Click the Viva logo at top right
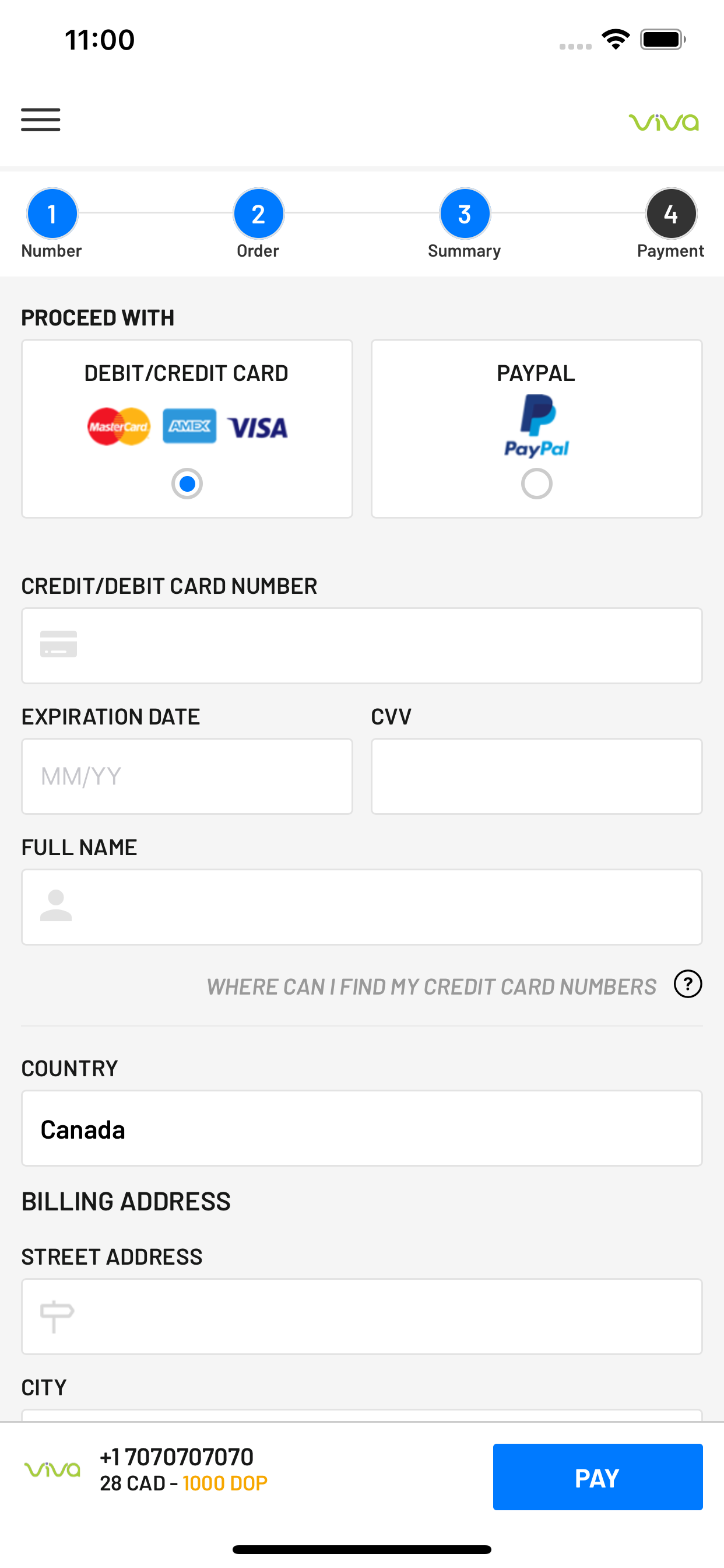Image resolution: width=724 pixels, height=1568 pixels. point(665,123)
